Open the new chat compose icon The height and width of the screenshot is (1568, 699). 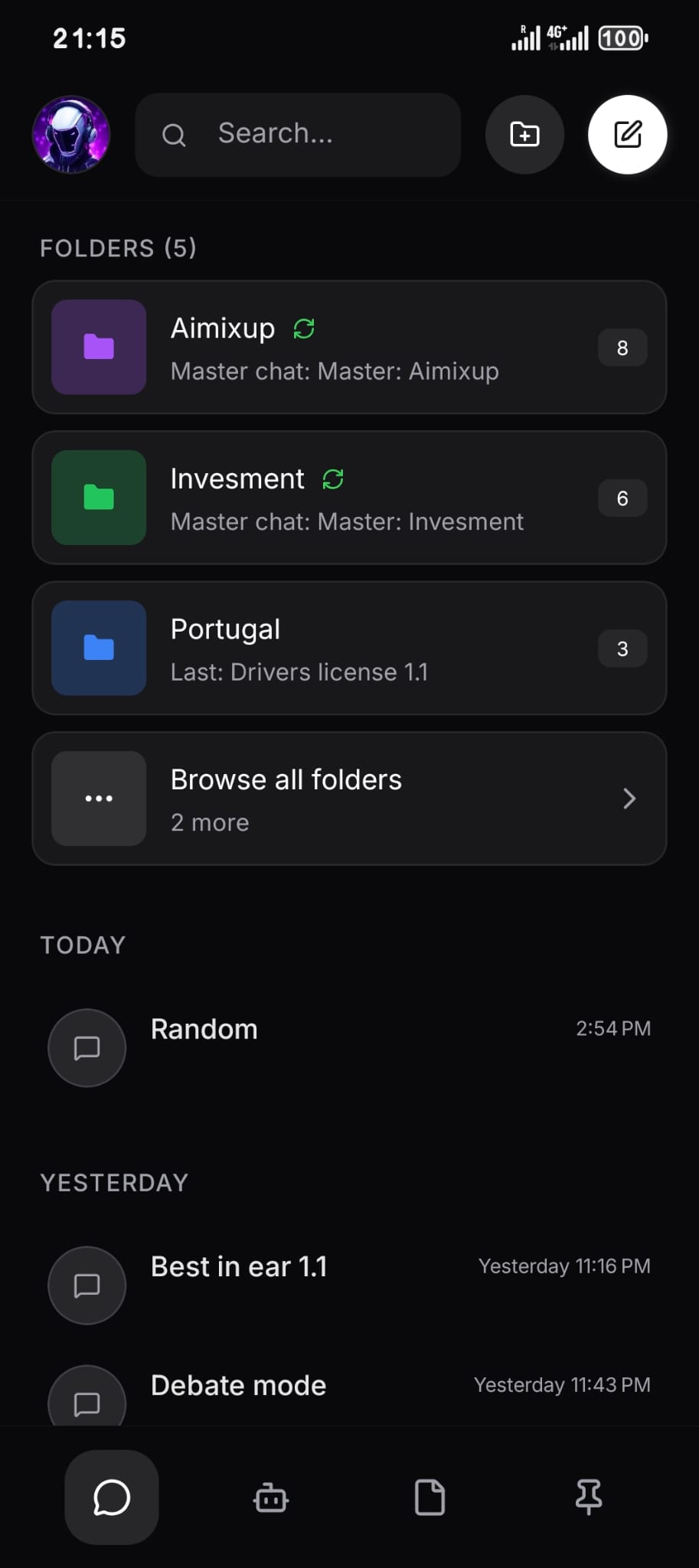627,134
